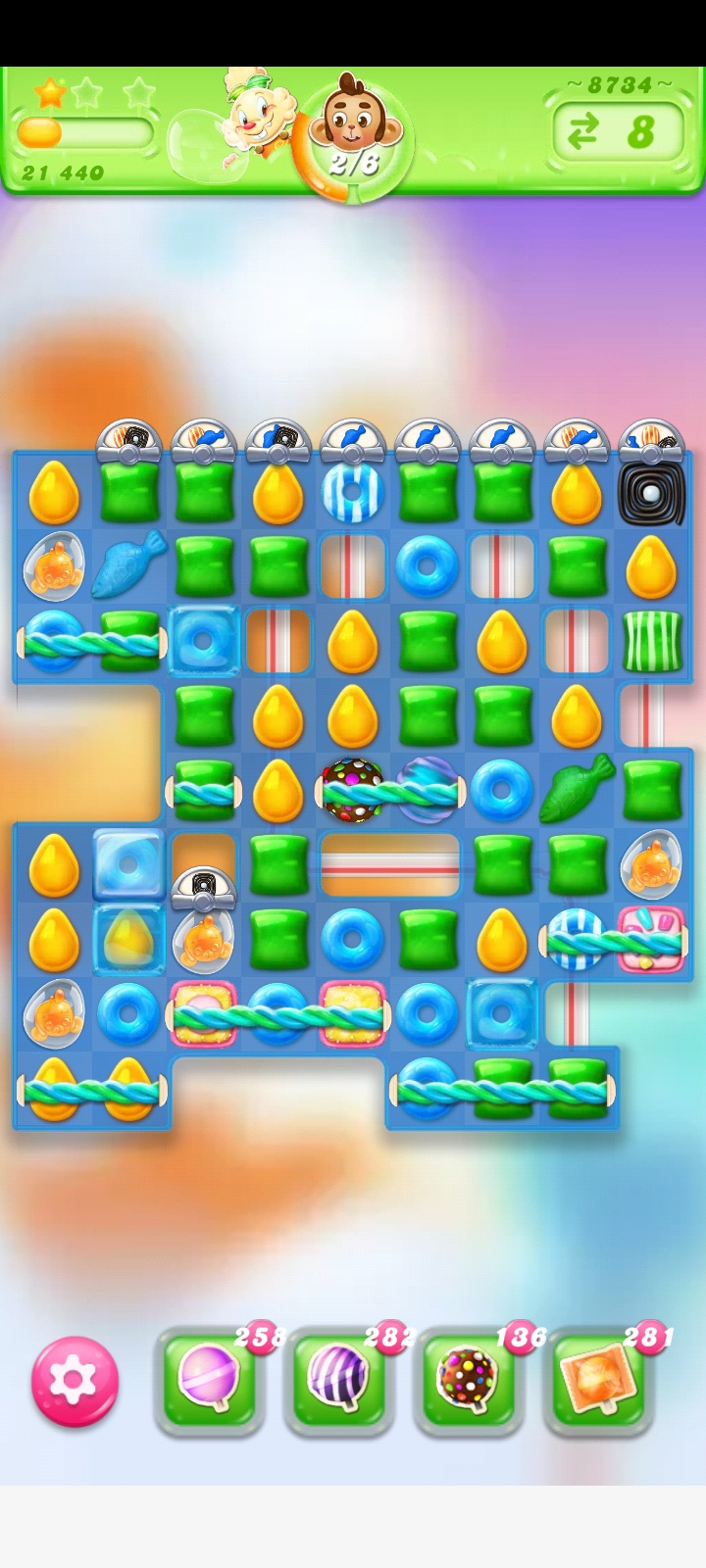Use the color bomb booster with 136
The width and height of the screenshot is (706, 1568).
468,1380
